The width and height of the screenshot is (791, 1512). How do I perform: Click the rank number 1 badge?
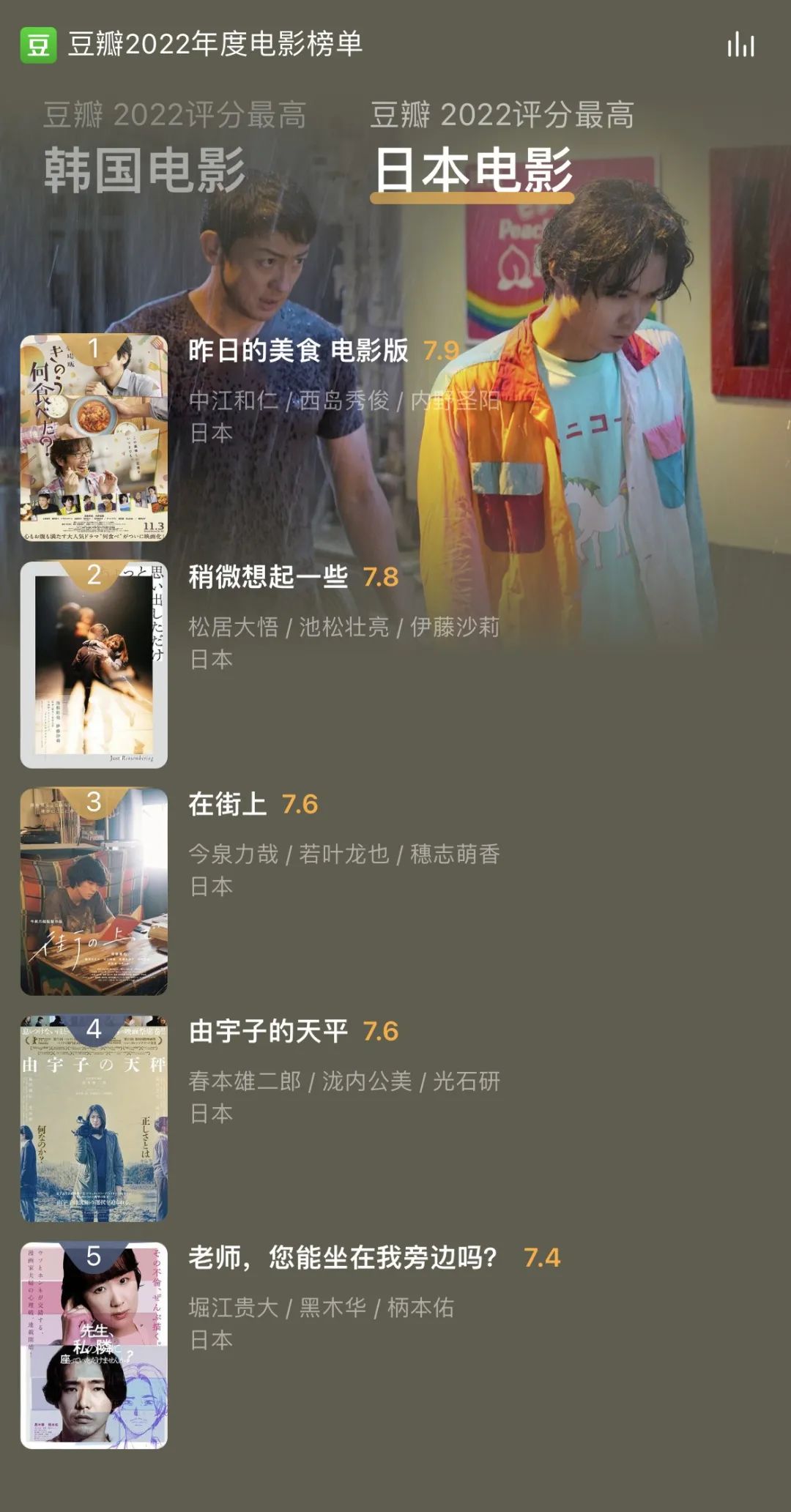[x=92, y=348]
